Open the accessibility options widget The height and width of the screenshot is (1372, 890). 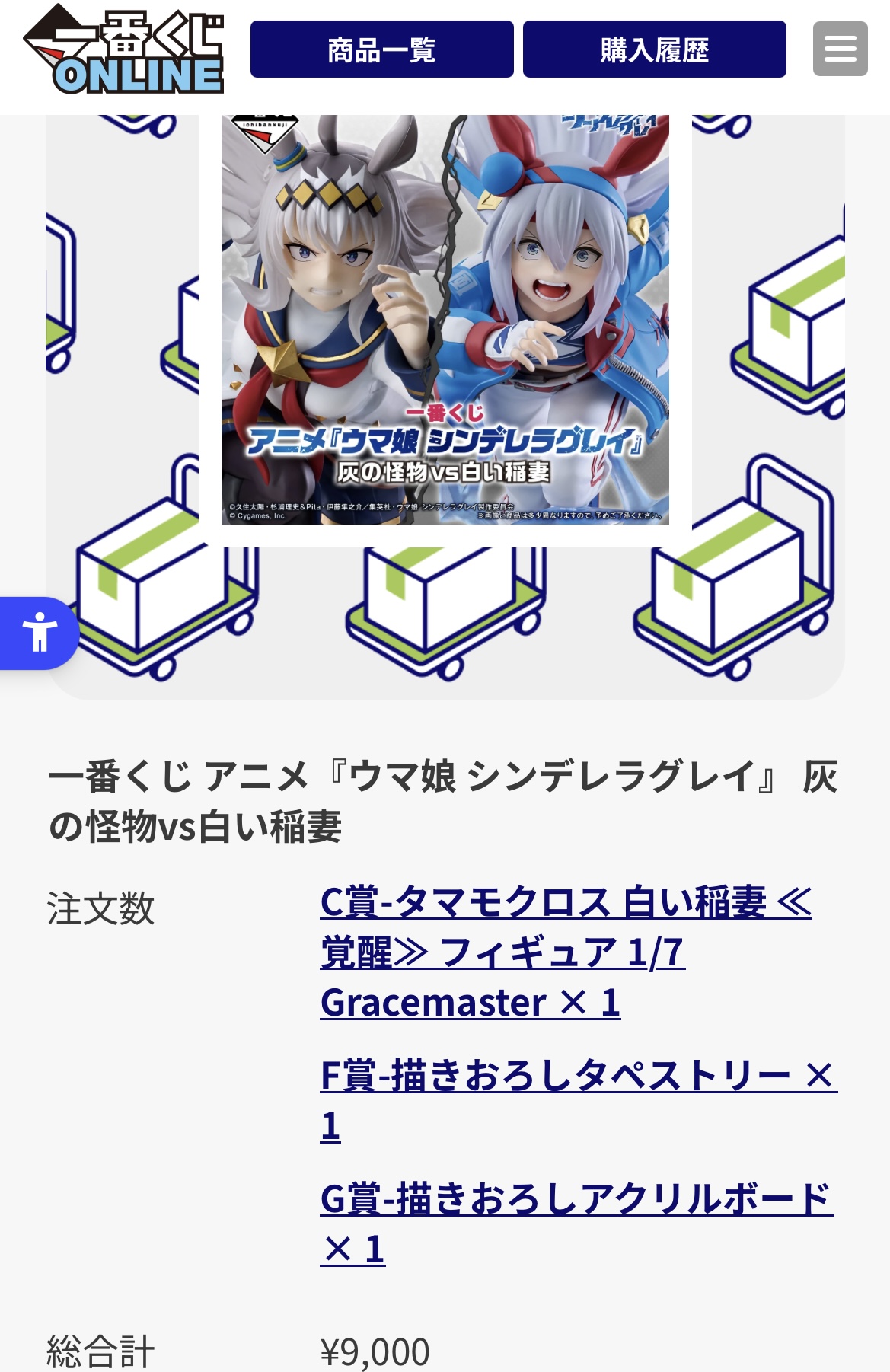[39, 633]
